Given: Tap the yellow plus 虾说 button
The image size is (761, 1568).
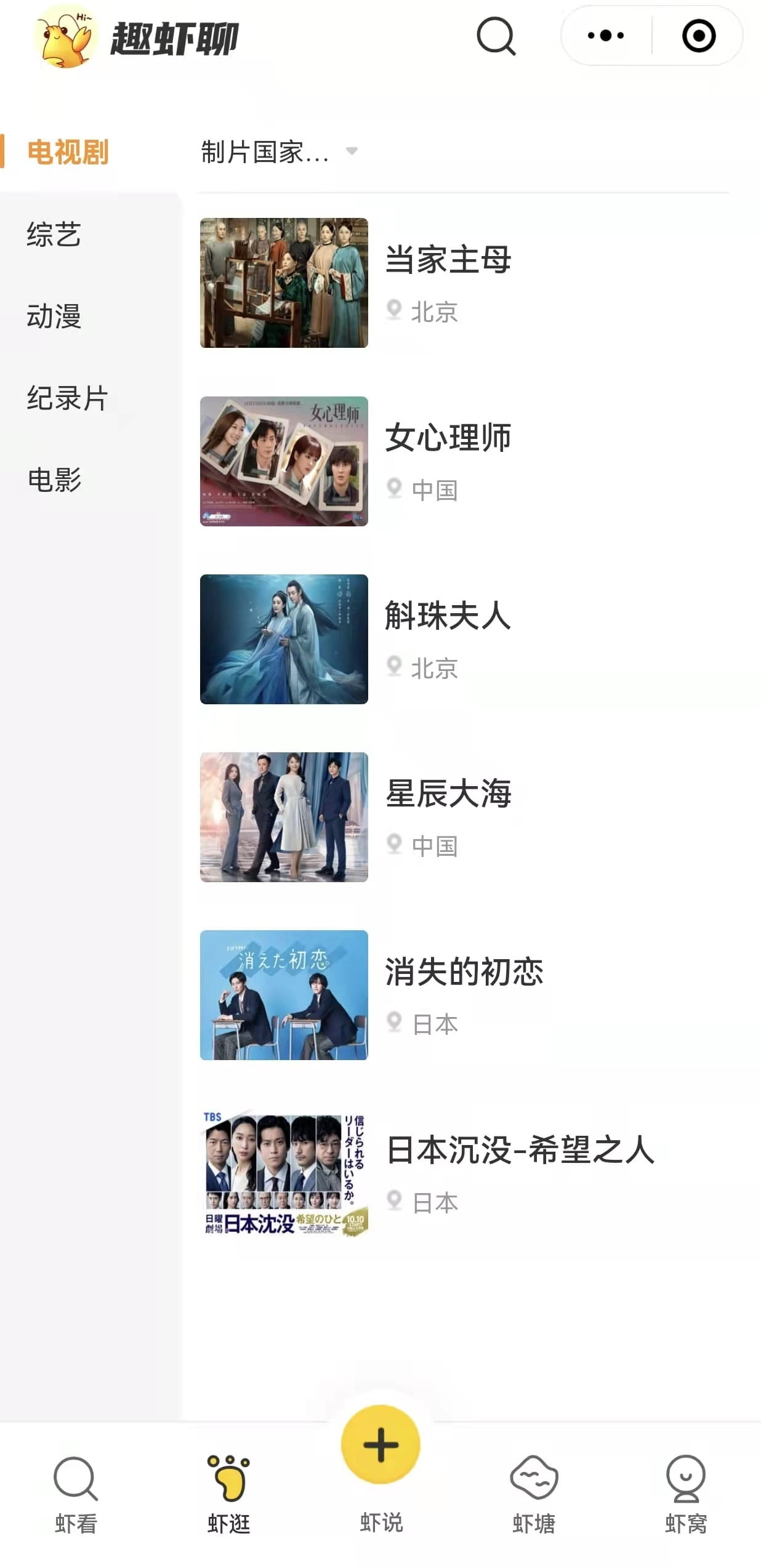Looking at the screenshot, I should 380,1445.
